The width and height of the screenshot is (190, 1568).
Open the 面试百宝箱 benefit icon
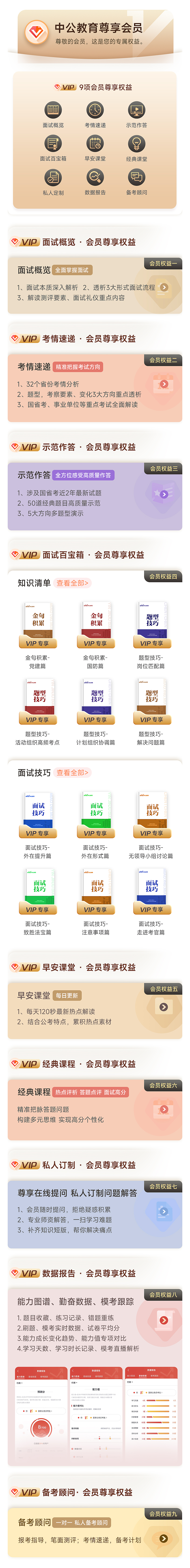pos(53,144)
